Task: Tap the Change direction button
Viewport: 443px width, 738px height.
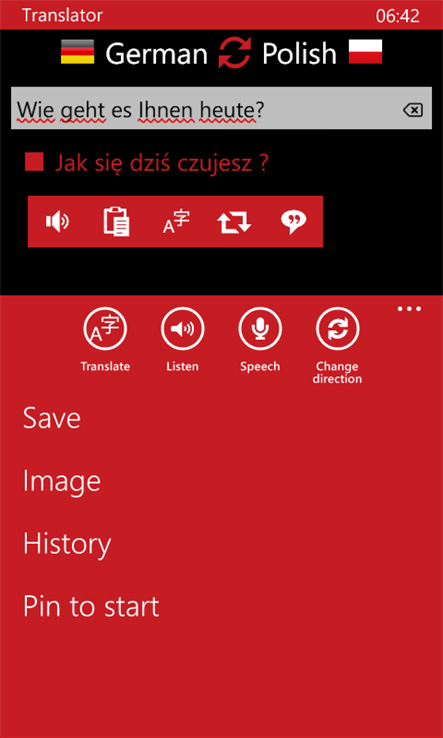Action: coord(338,345)
